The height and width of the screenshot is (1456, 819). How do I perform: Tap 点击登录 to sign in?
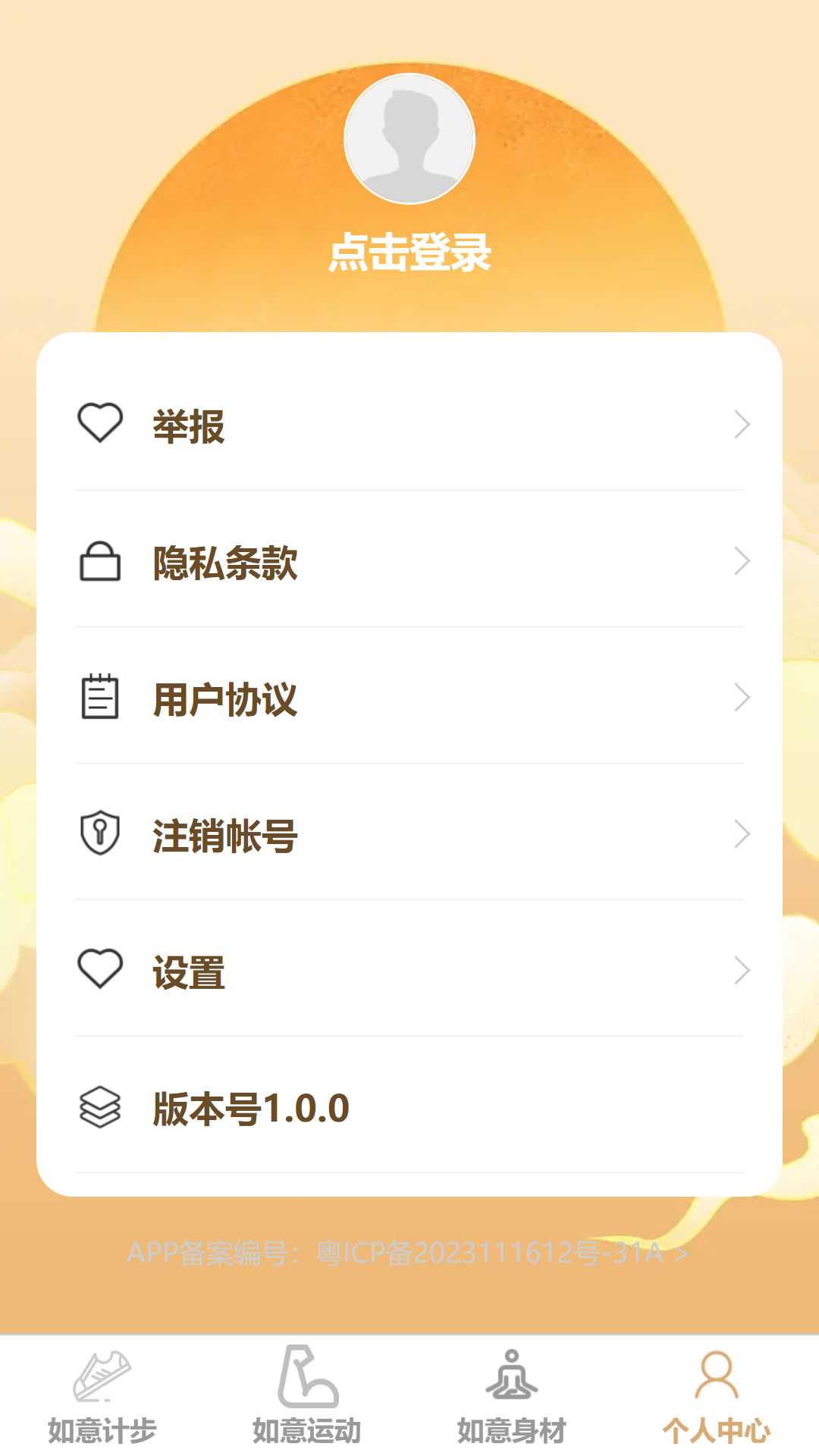click(409, 253)
